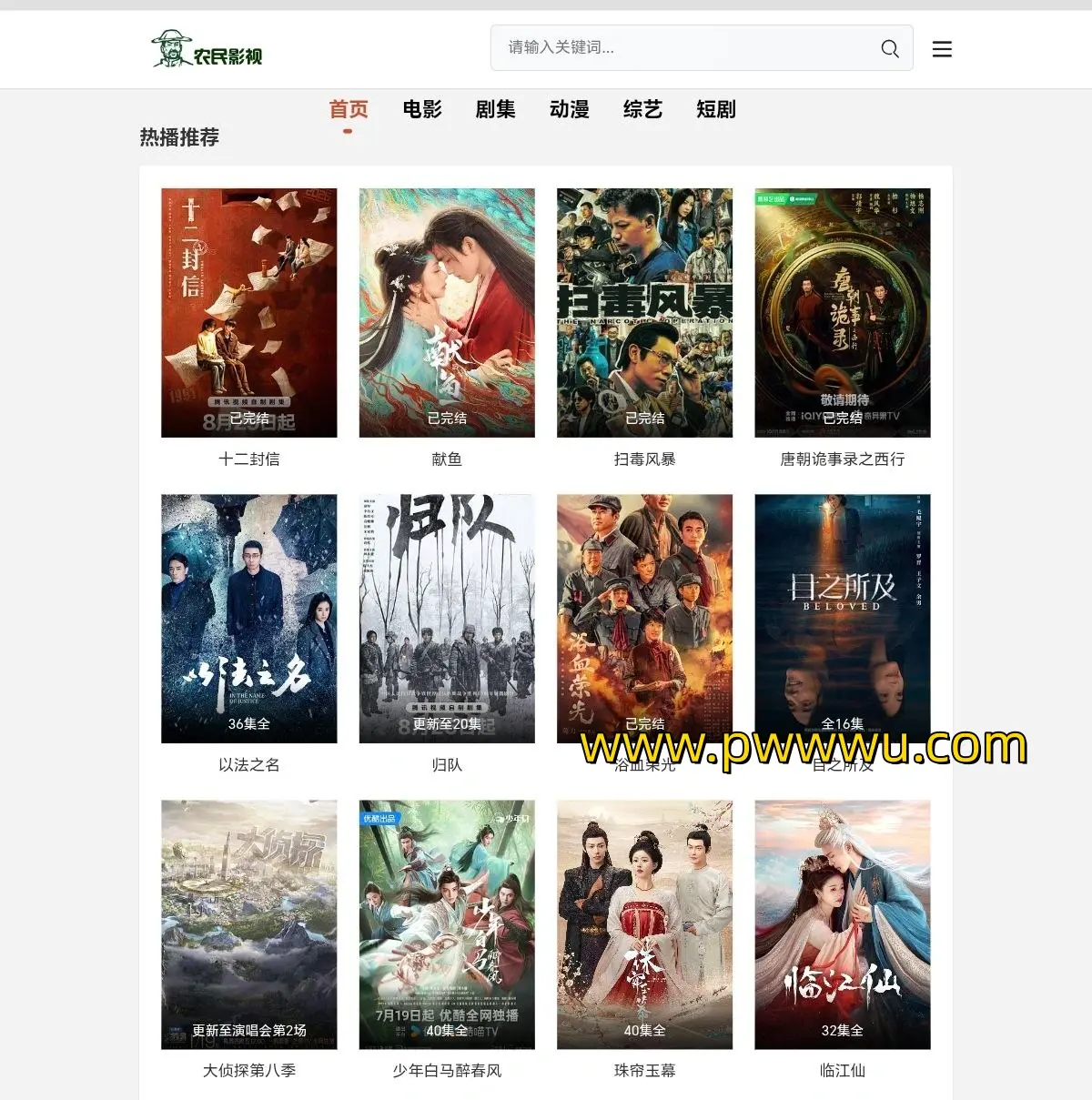Tap the search keyword input field

coord(682,47)
